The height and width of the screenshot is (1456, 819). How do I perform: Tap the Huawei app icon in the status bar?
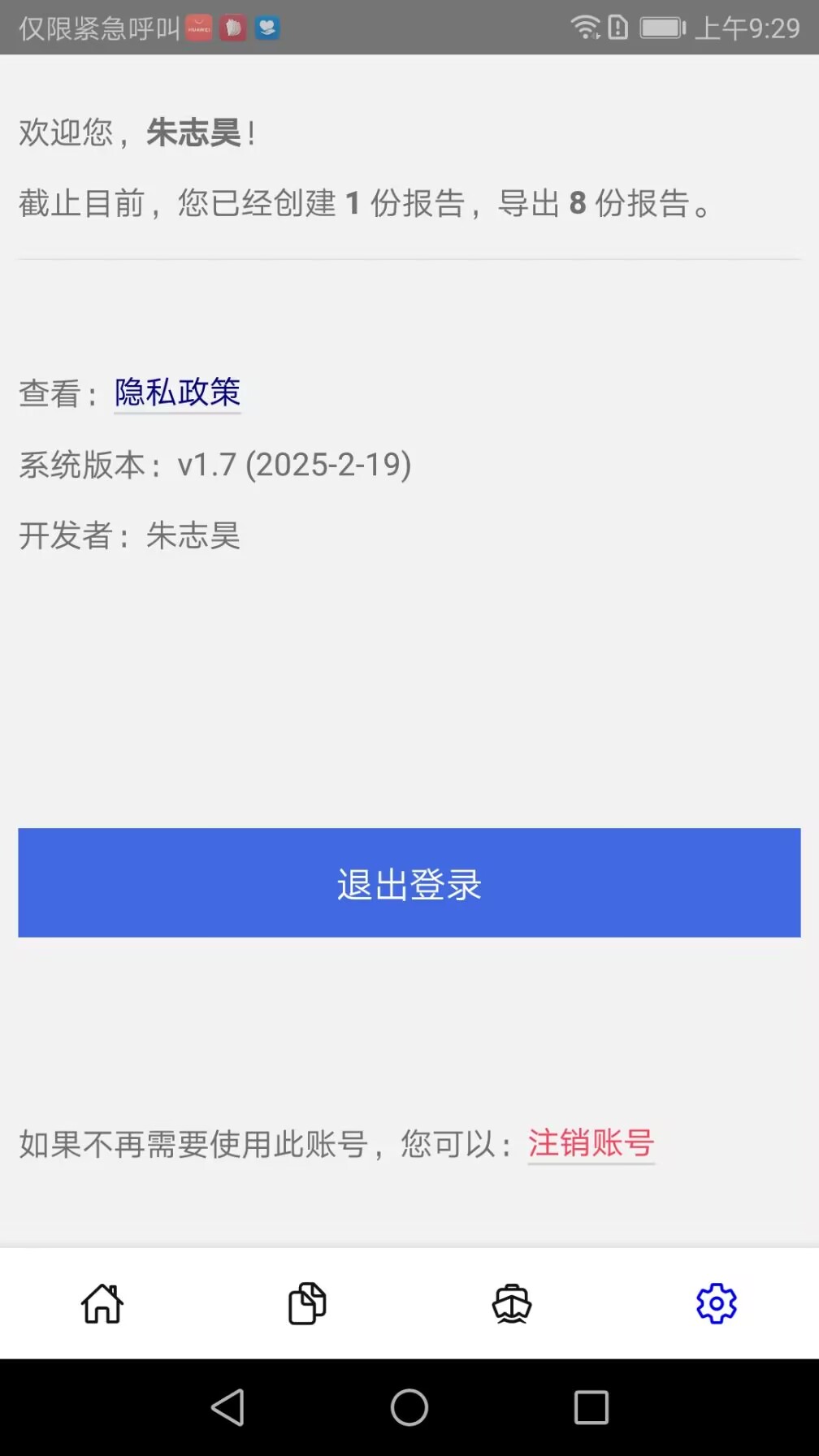click(197, 27)
